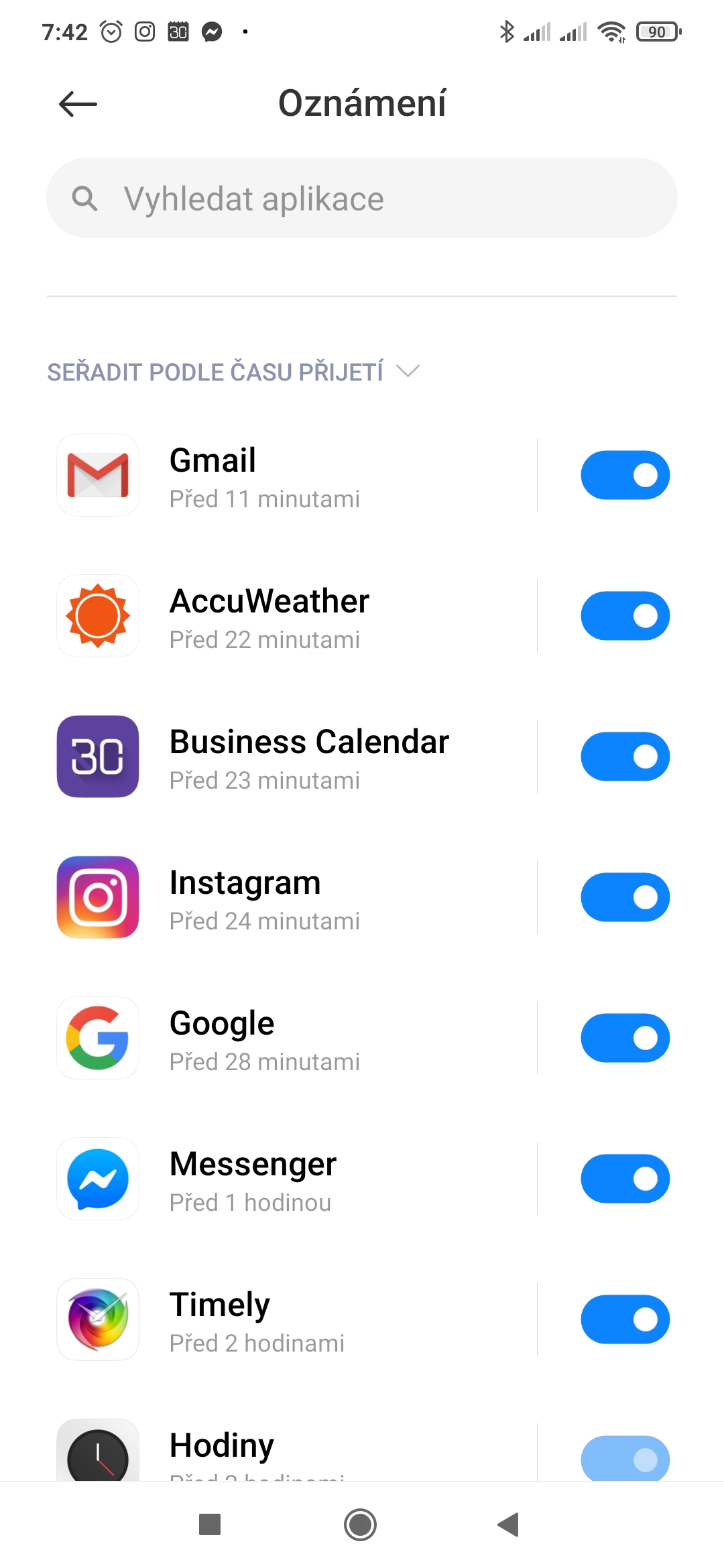Image resolution: width=724 pixels, height=1568 pixels.
Task: Disable the Google notifications switch
Action: click(x=625, y=1038)
